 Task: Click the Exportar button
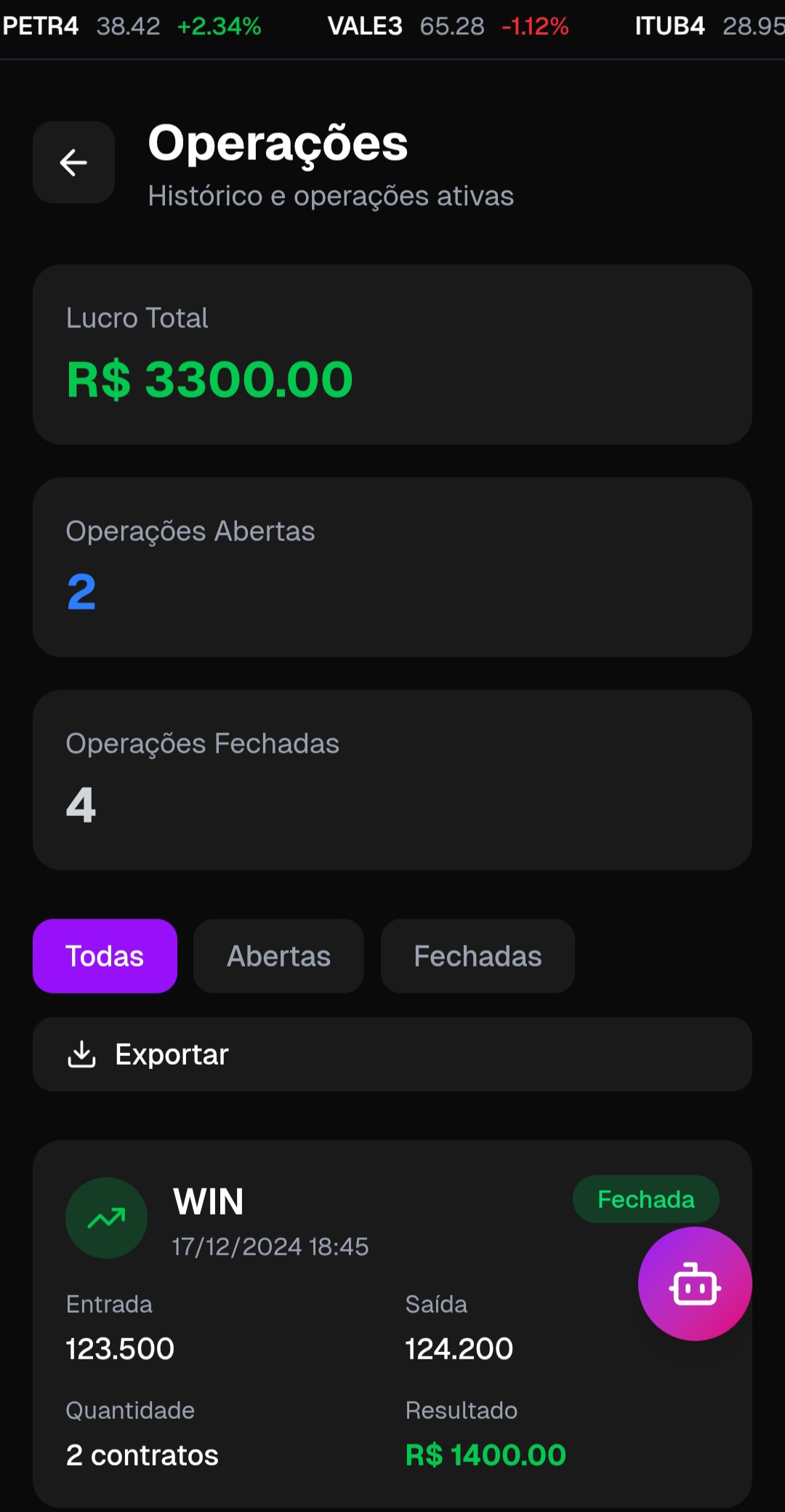tap(392, 1054)
